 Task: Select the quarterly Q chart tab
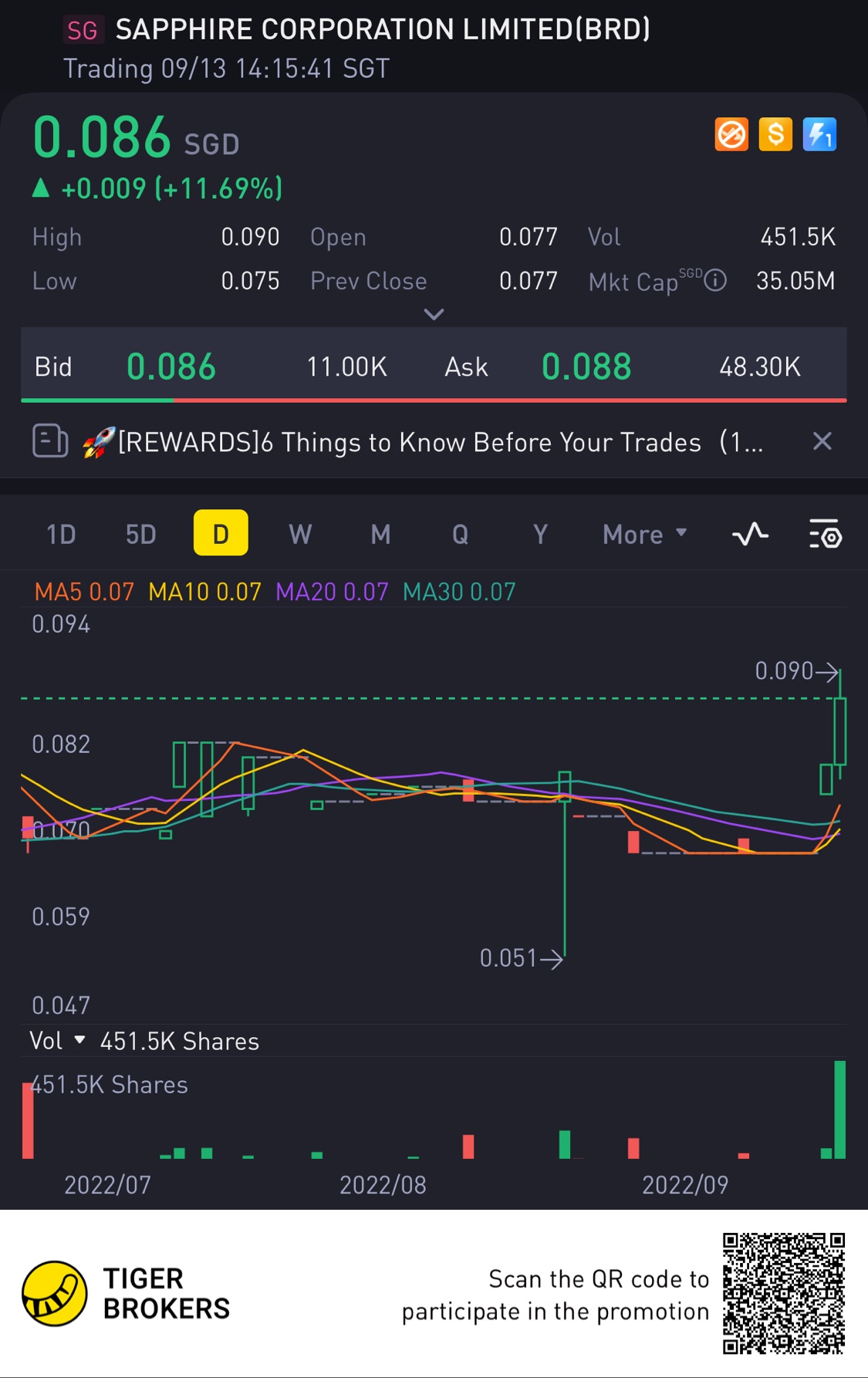pyautogui.click(x=460, y=534)
